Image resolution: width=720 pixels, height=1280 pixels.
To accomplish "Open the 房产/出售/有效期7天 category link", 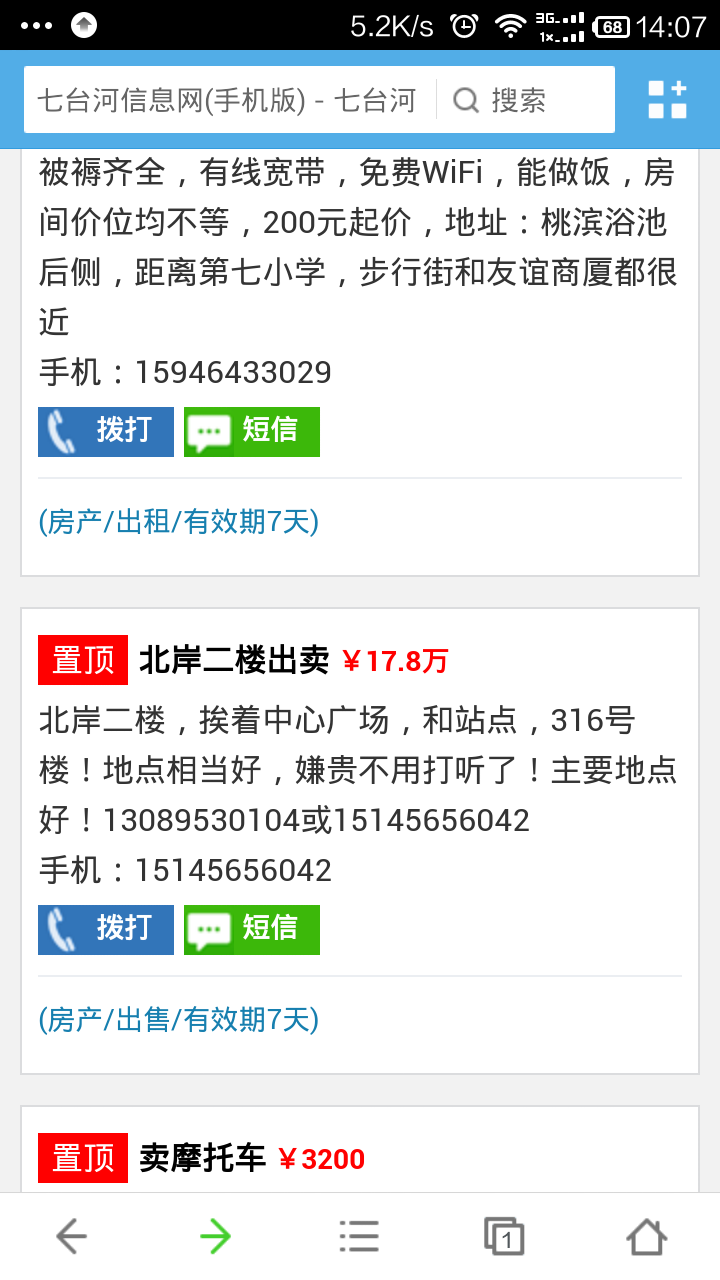I will (x=179, y=1019).
